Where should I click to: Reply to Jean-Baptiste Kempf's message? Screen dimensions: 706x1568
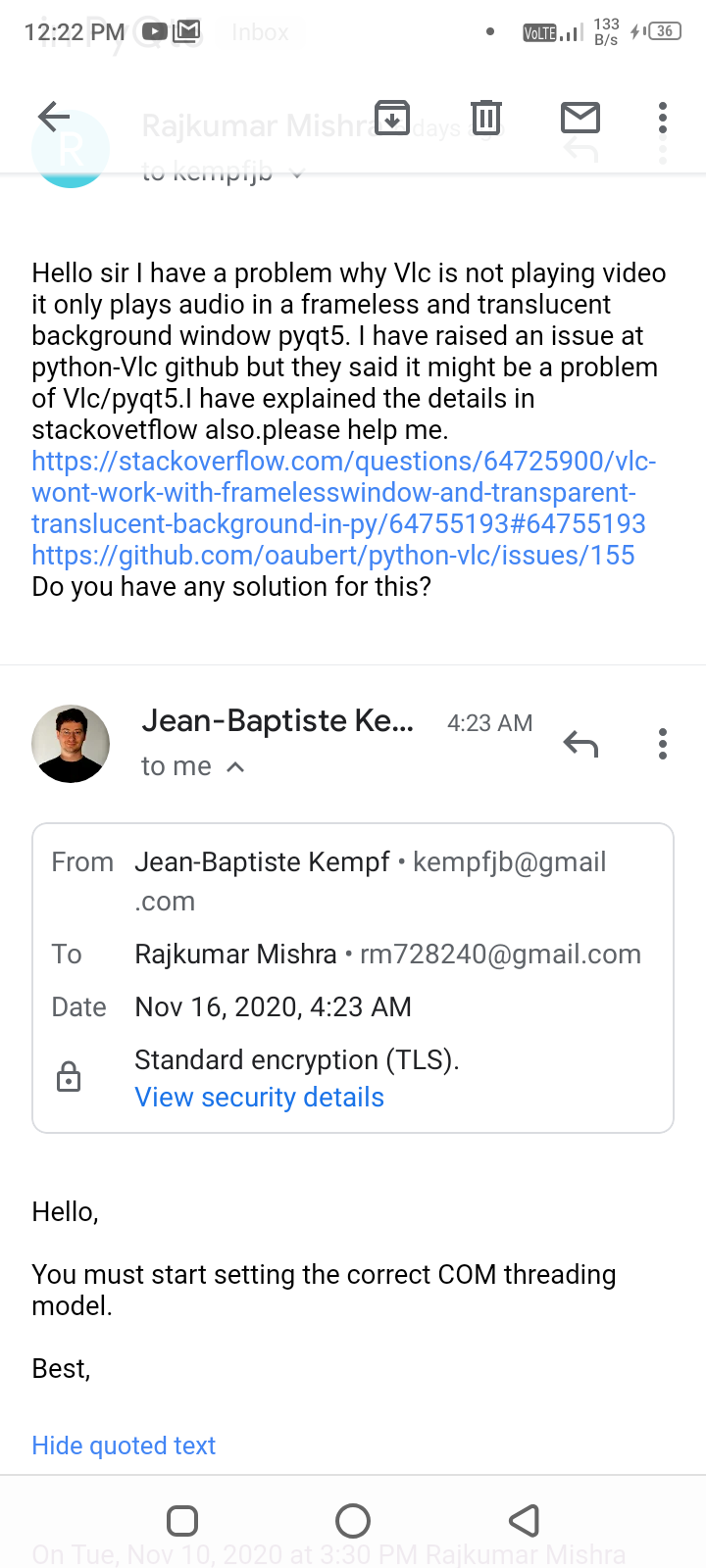tap(580, 745)
